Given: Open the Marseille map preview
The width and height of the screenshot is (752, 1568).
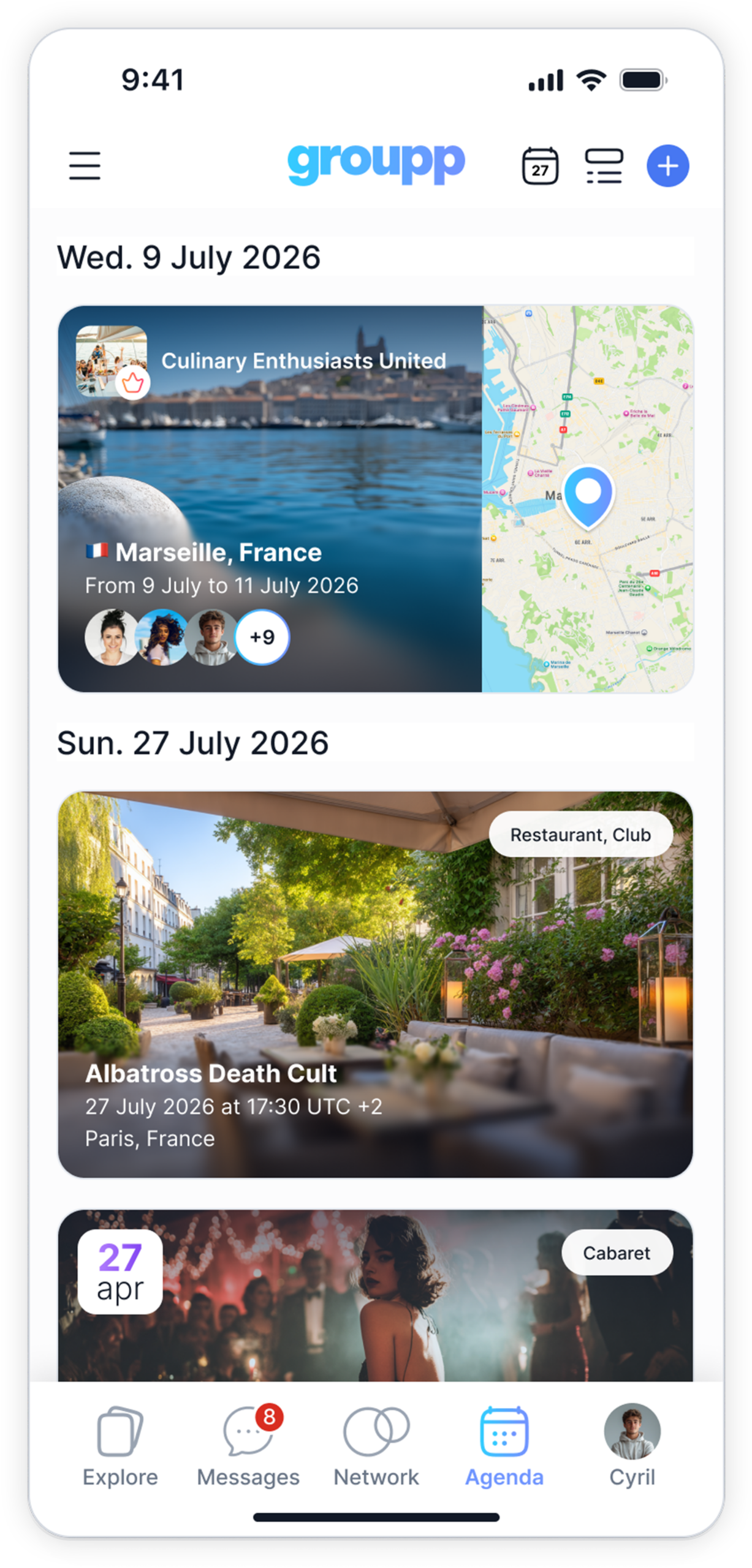Looking at the screenshot, I should pyautogui.click(x=588, y=499).
